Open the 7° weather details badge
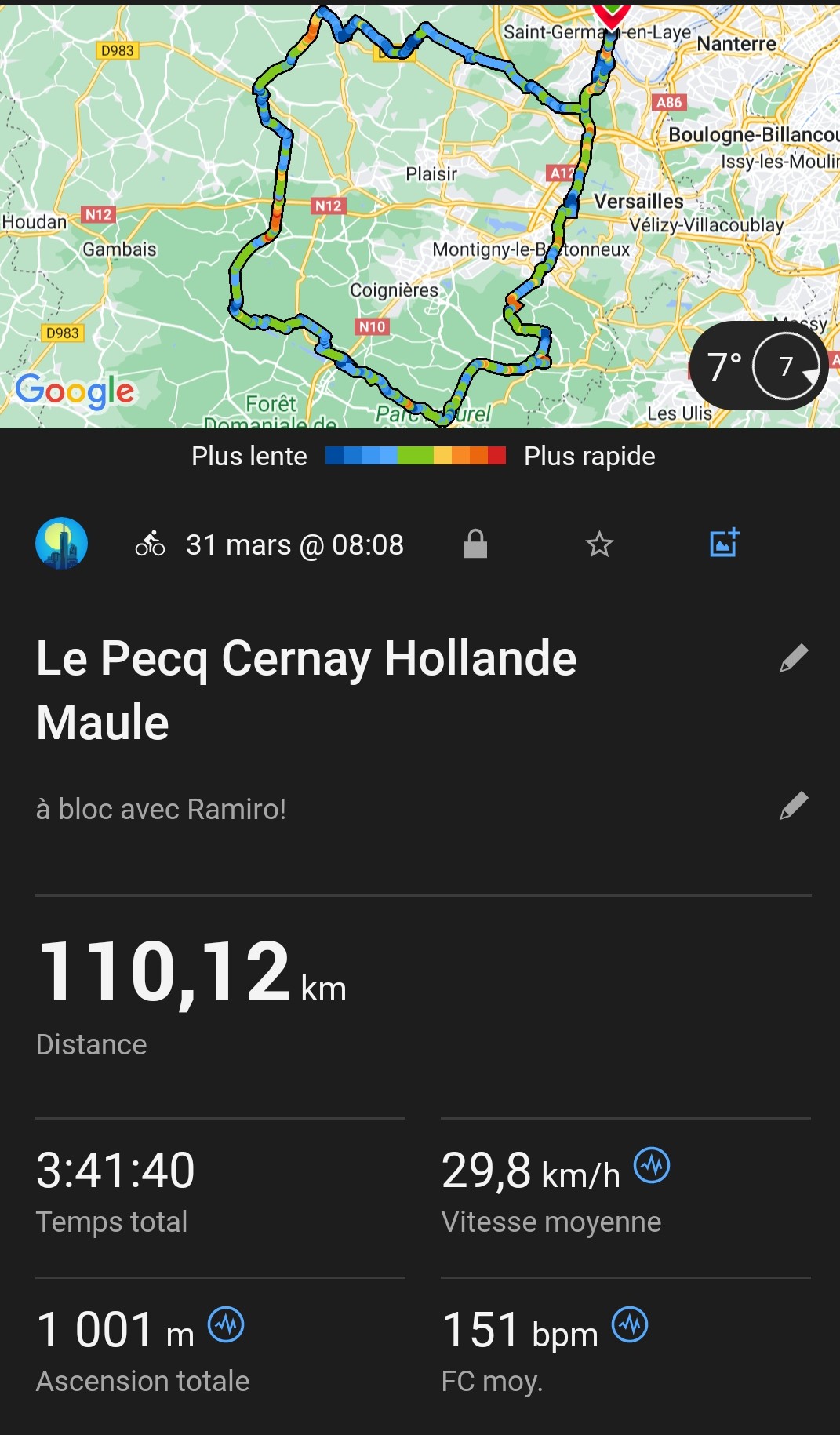The image size is (840, 1435). [x=758, y=366]
